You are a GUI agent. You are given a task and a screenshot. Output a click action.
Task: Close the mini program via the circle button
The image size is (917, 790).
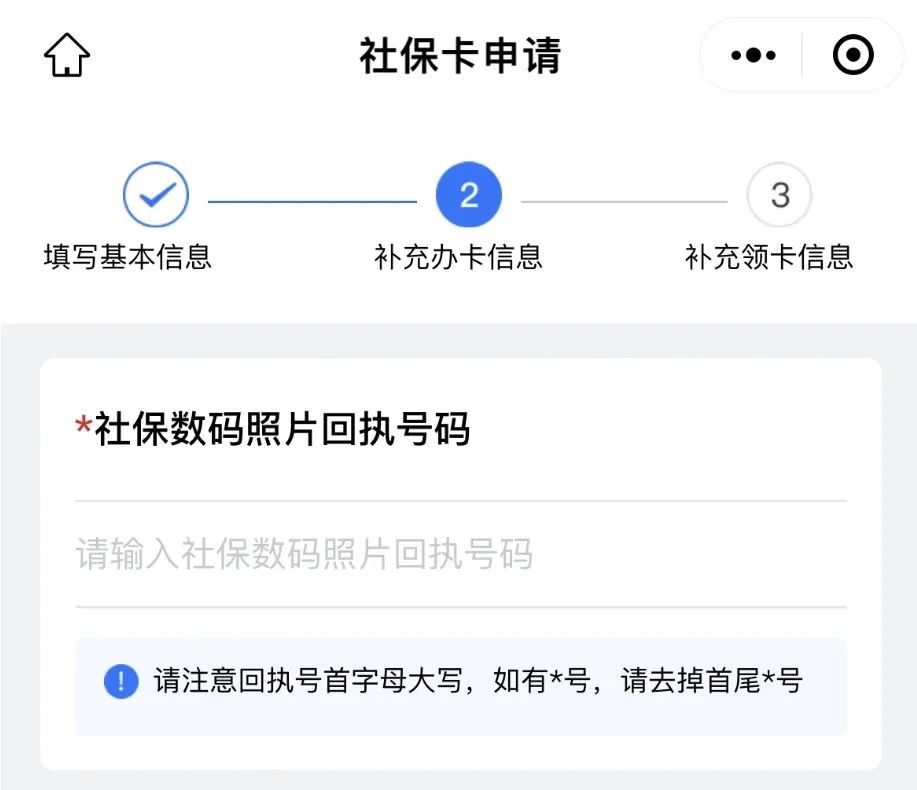point(853,56)
